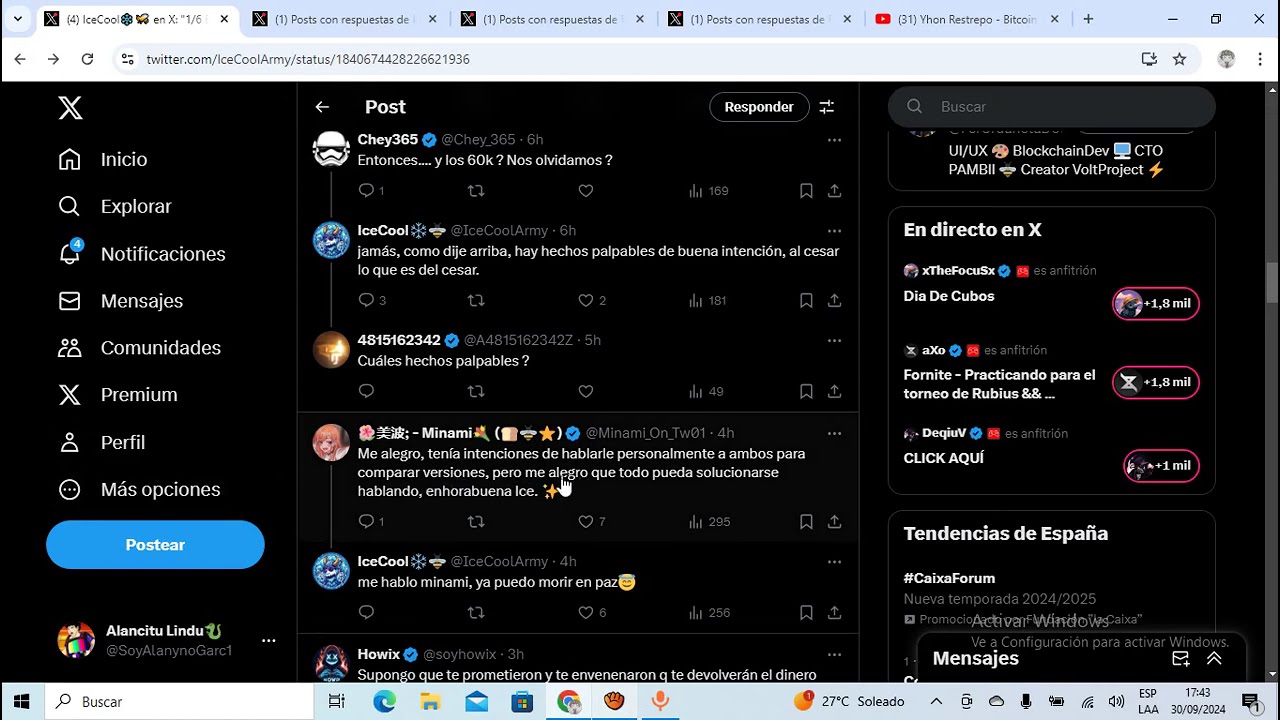Tap the Responder button
This screenshot has width=1280, height=720.
tap(759, 107)
